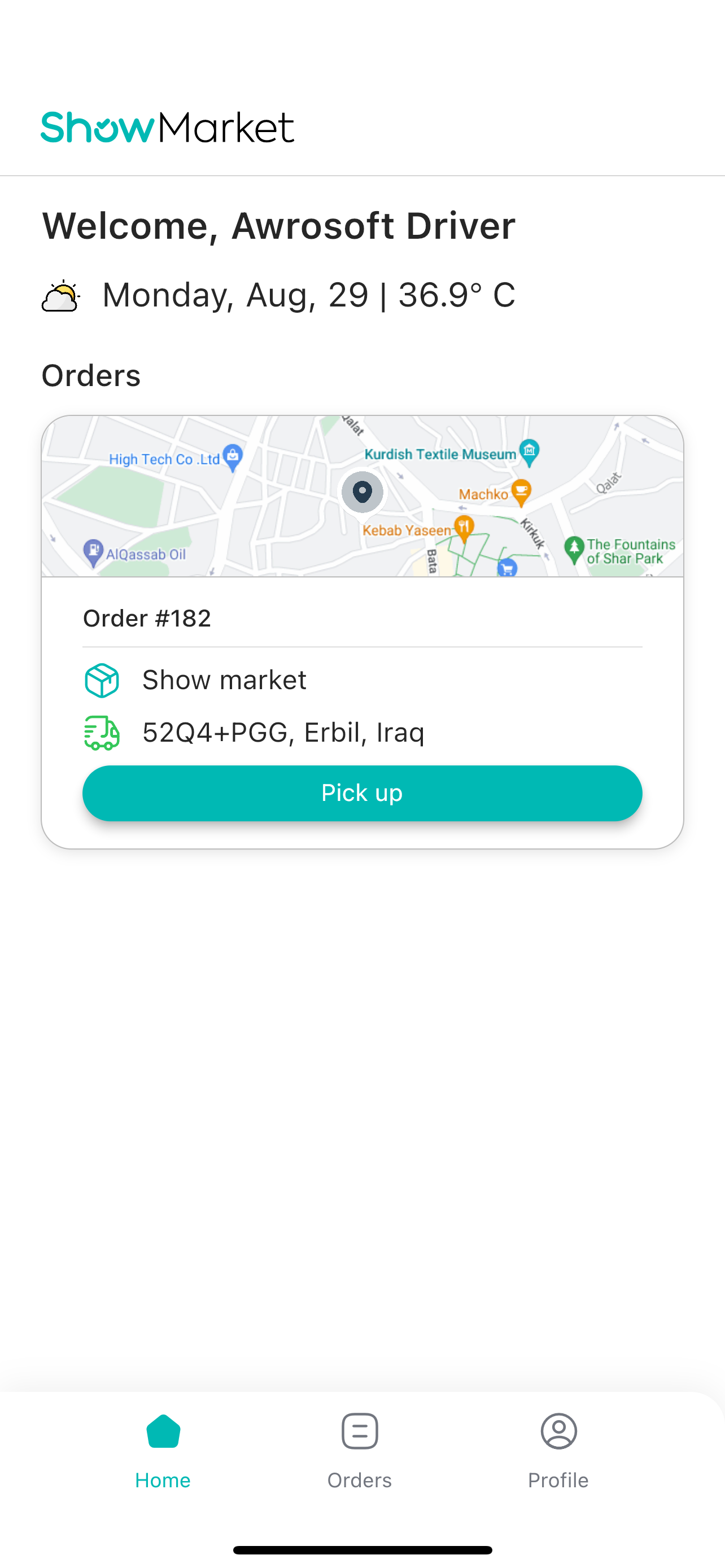Select the weather icon beside the date
This screenshot has width=725, height=1568.
point(60,296)
